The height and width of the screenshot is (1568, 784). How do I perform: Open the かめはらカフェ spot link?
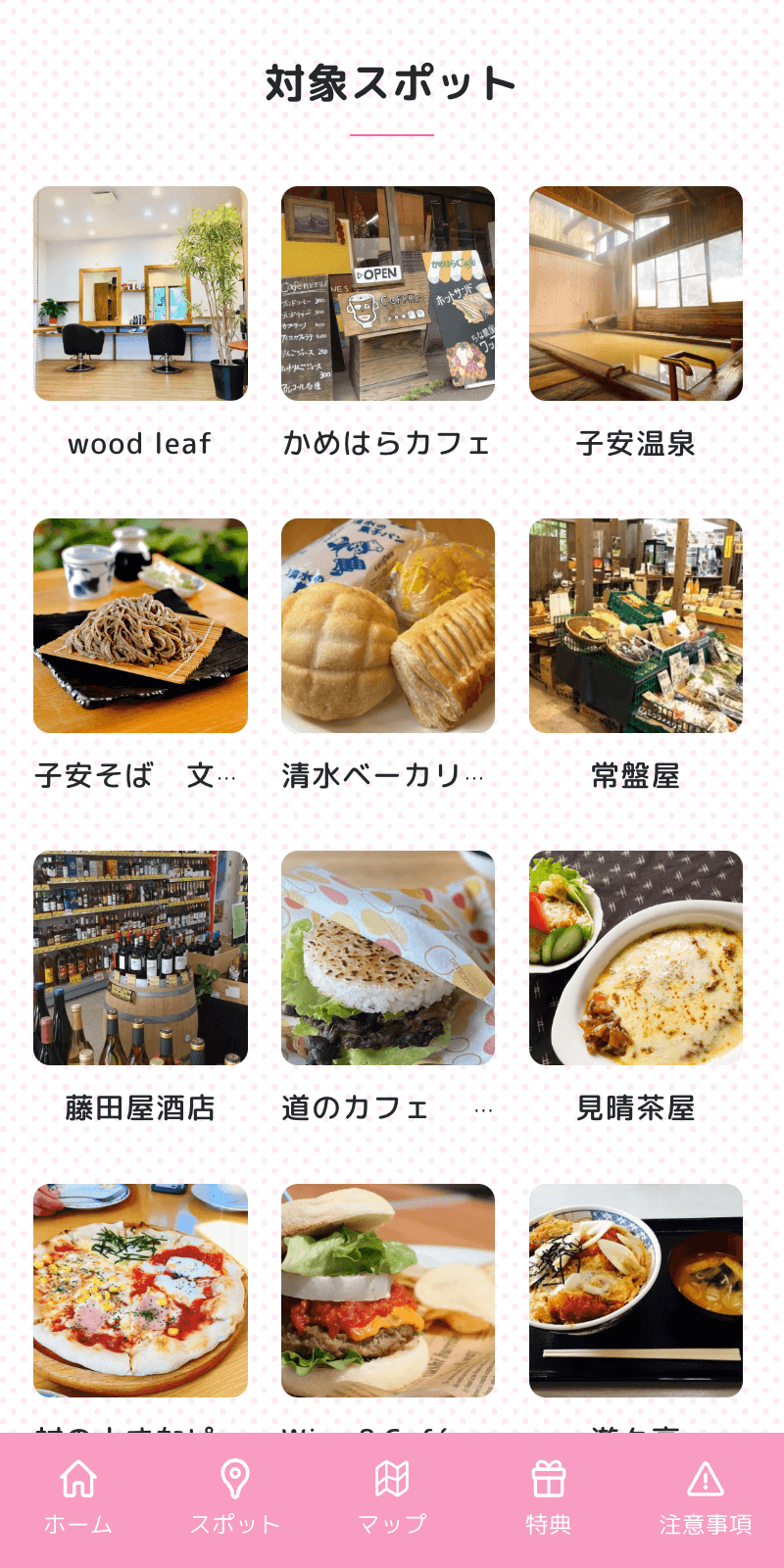click(388, 444)
